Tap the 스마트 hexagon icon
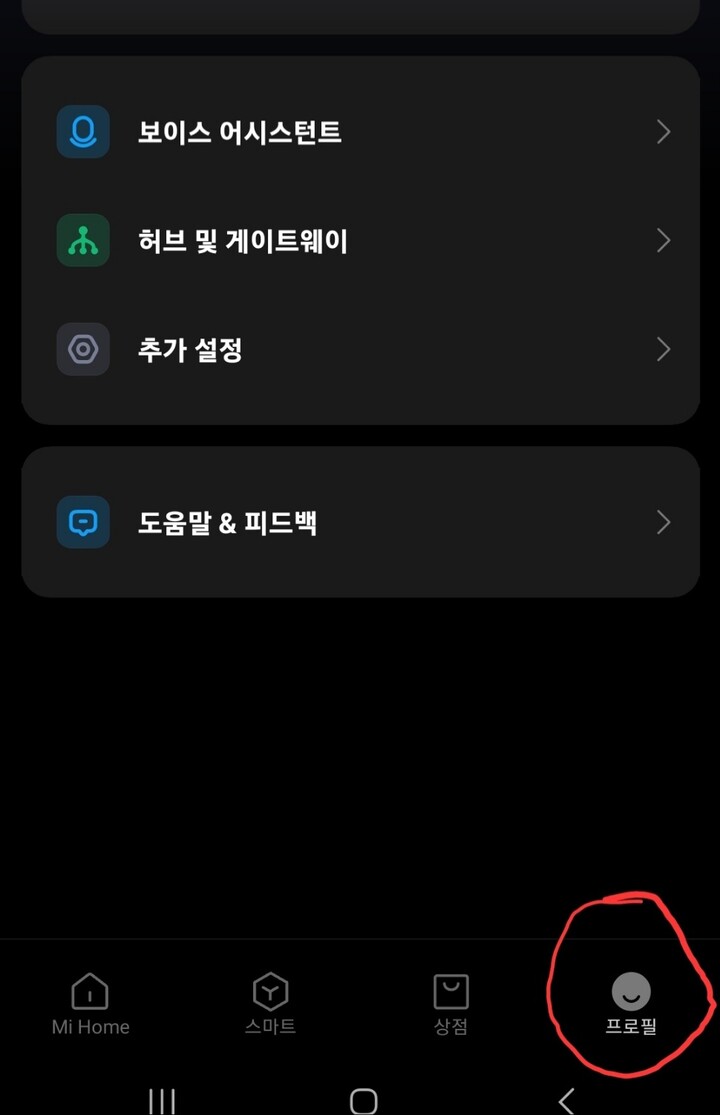 (269, 990)
